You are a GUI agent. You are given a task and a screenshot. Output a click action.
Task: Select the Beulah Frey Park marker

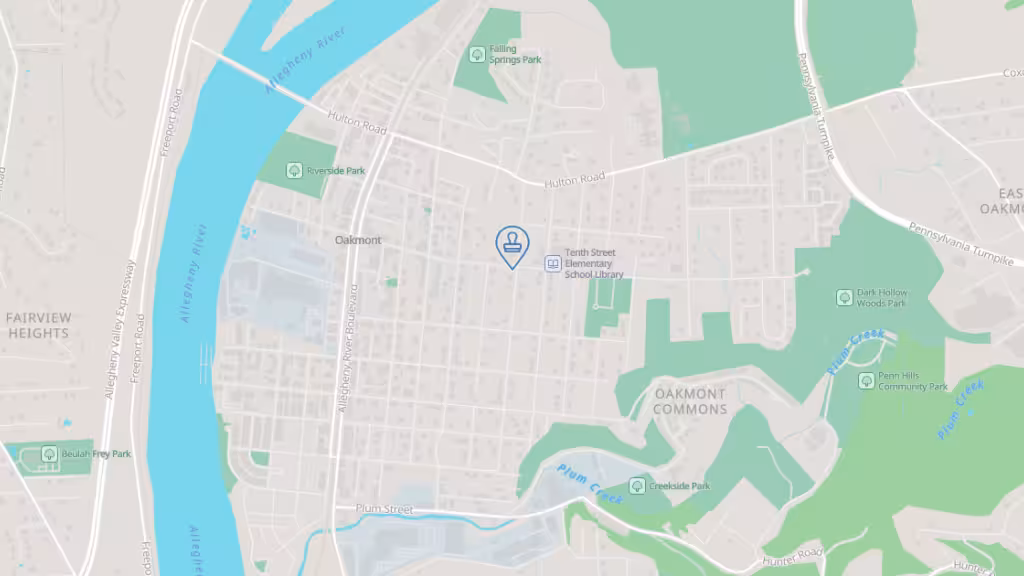(x=49, y=454)
